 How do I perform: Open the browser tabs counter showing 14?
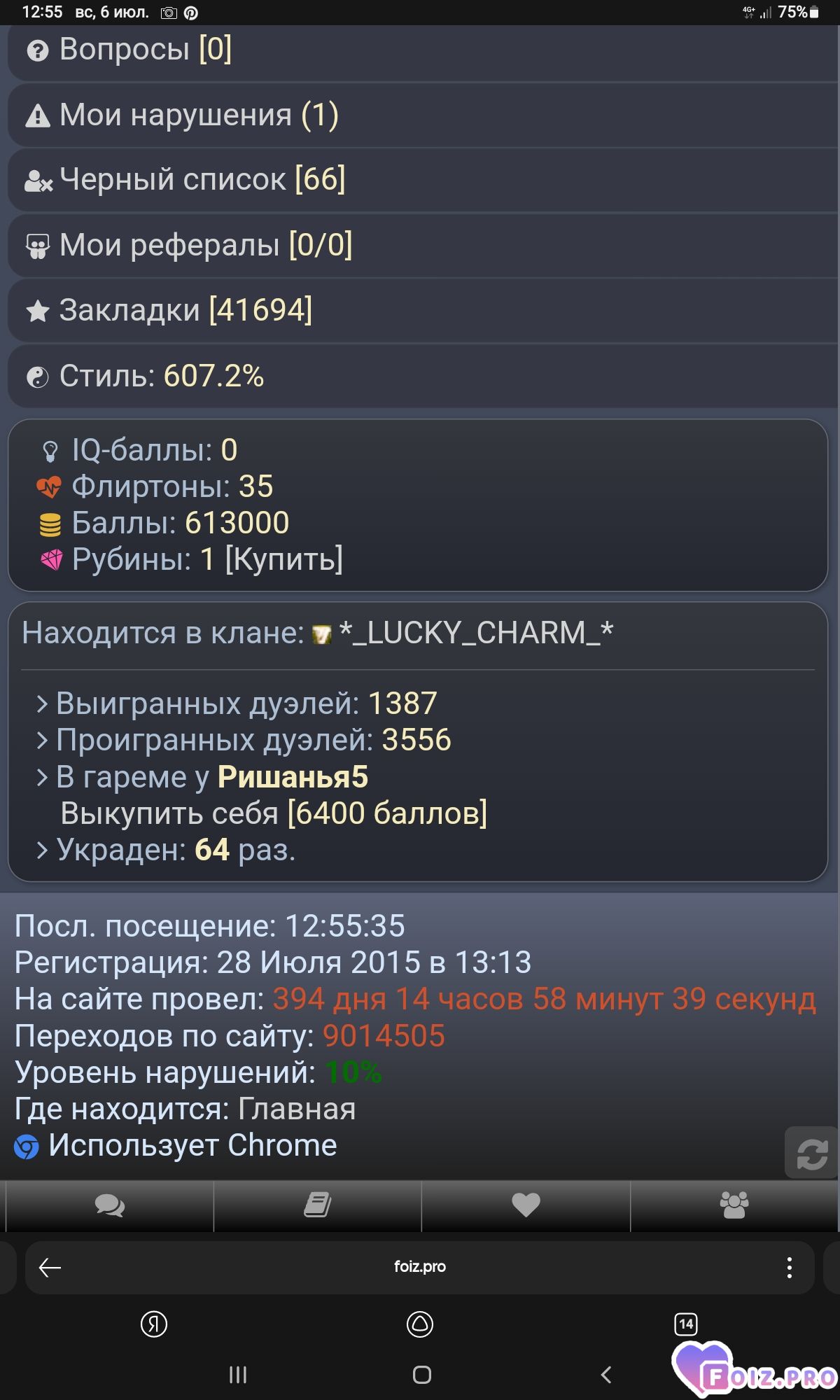click(x=685, y=1324)
